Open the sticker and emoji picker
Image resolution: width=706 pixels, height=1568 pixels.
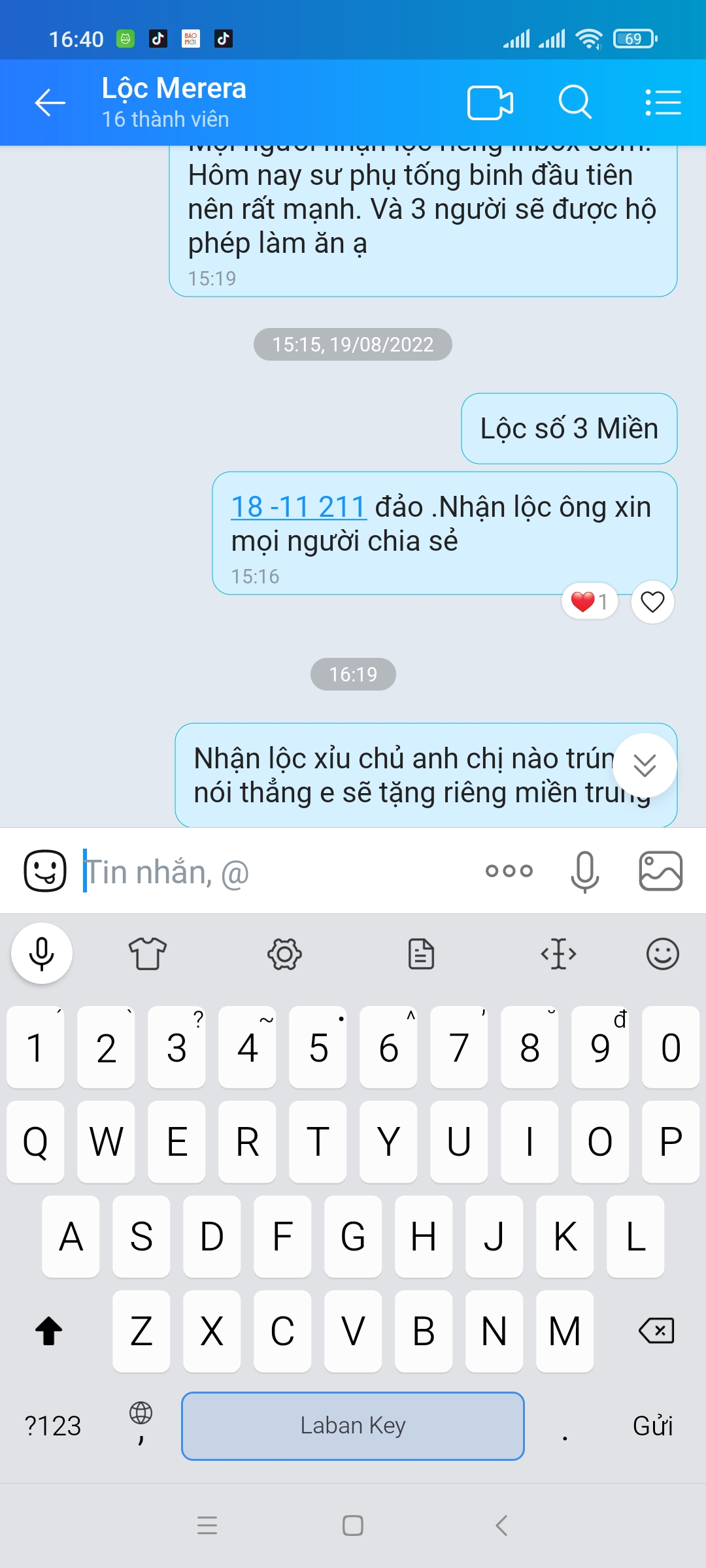click(45, 871)
